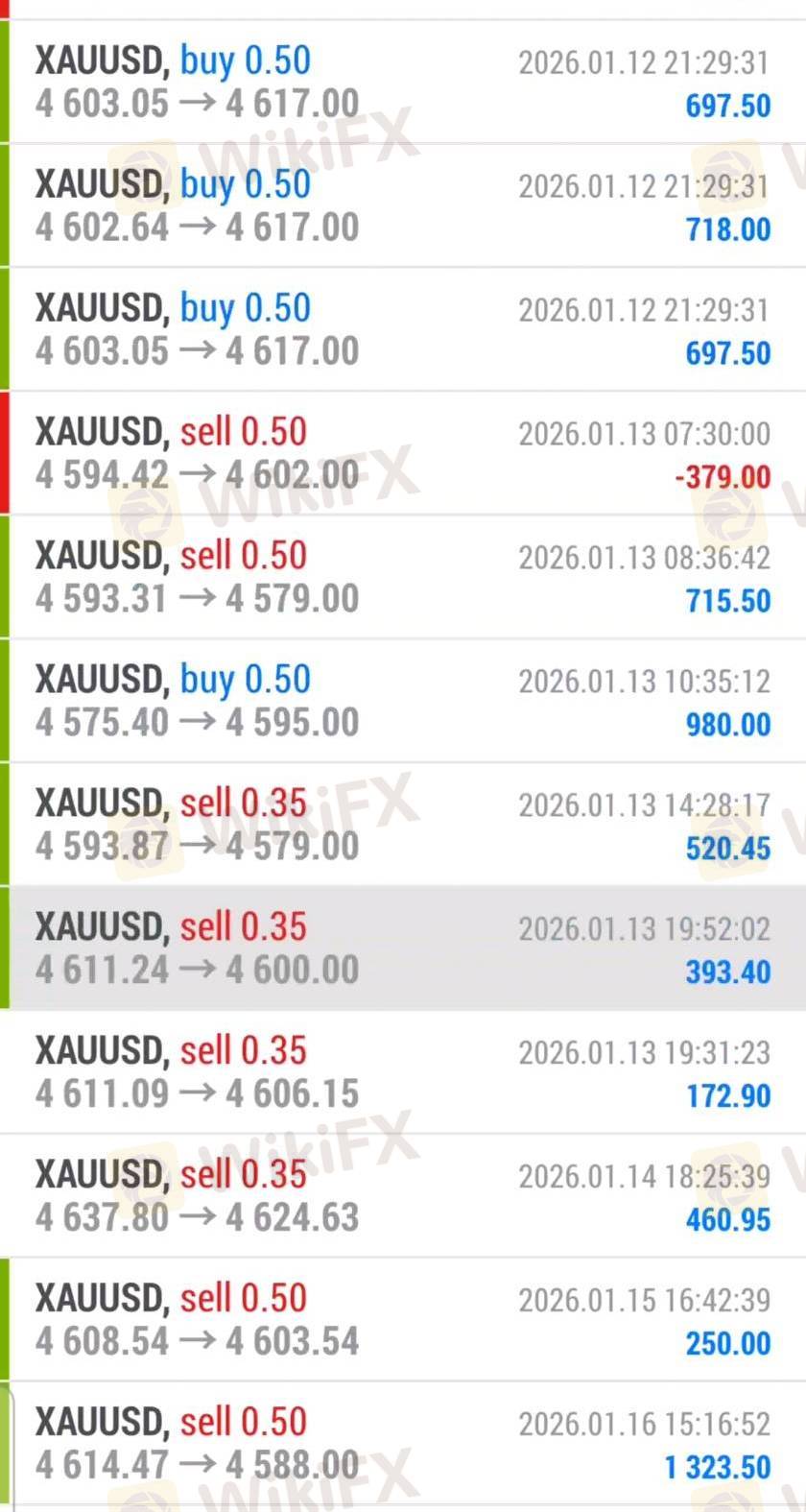This screenshot has width=806, height=1512.
Task: Show details of the 2026.01.15 sell trade
Action: click(x=403, y=1320)
